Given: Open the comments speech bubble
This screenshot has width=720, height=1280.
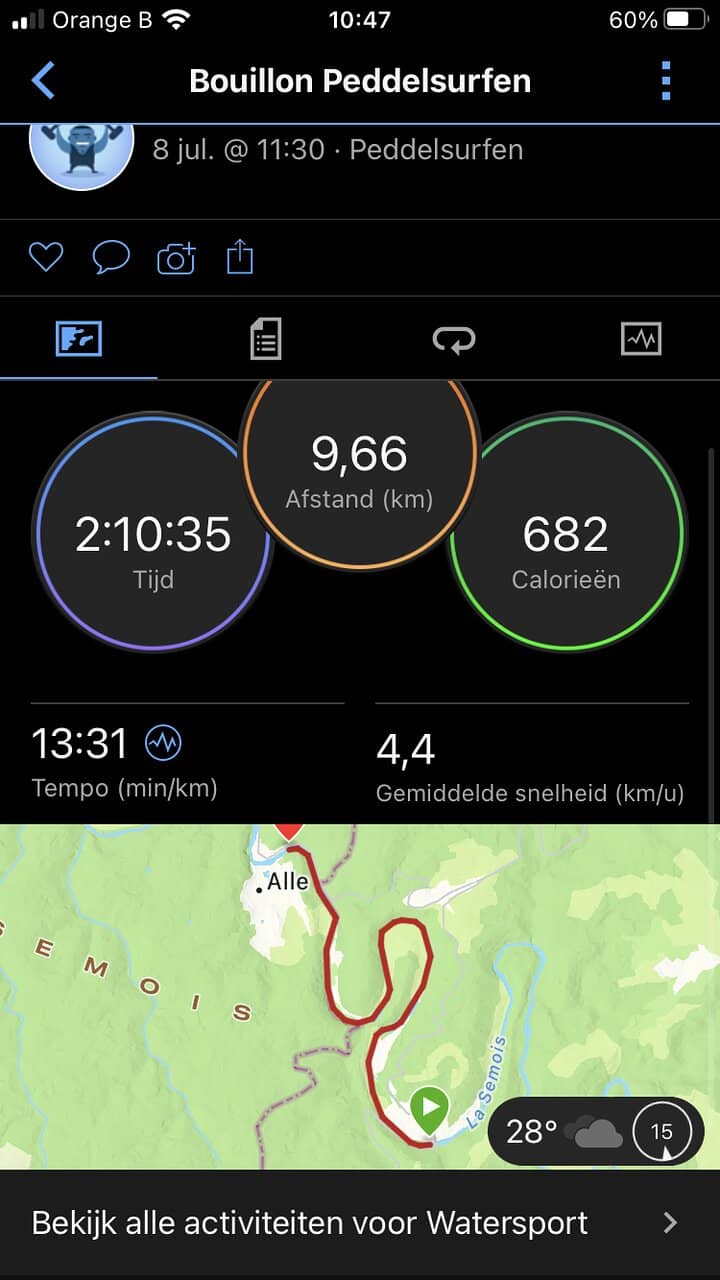Looking at the screenshot, I should (111, 258).
